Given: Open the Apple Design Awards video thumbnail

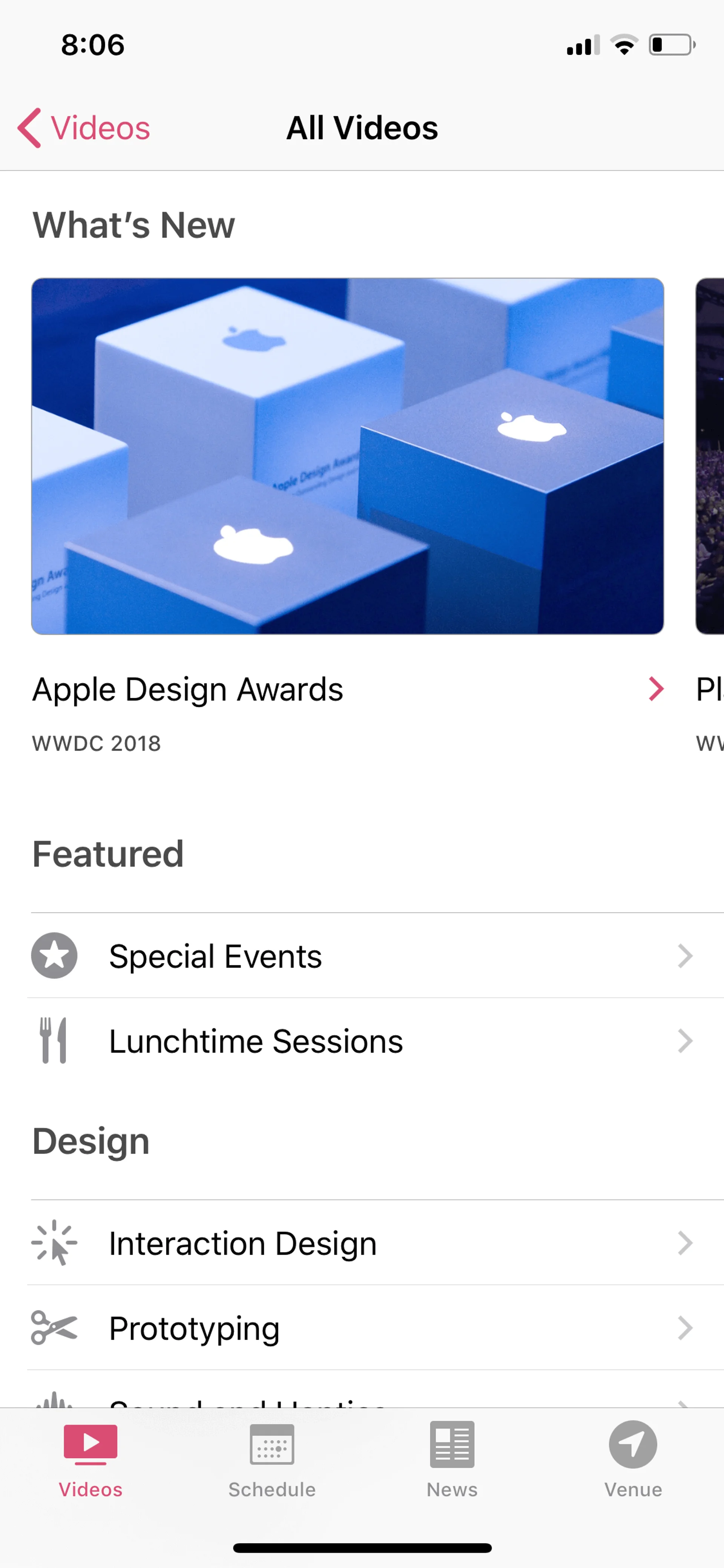Looking at the screenshot, I should point(347,456).
